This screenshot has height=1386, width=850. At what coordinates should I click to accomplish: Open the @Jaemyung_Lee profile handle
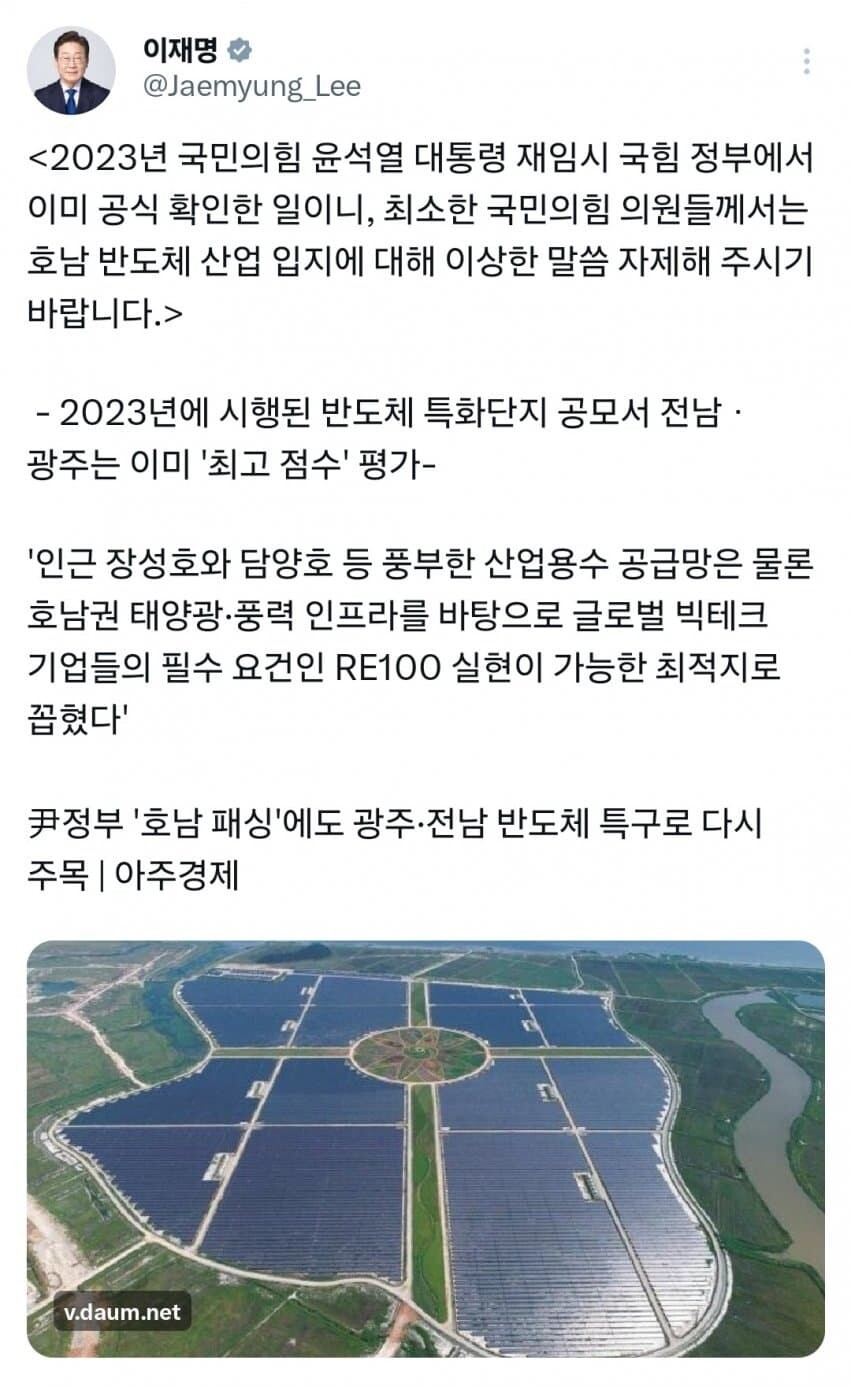[x=253, y=88]
